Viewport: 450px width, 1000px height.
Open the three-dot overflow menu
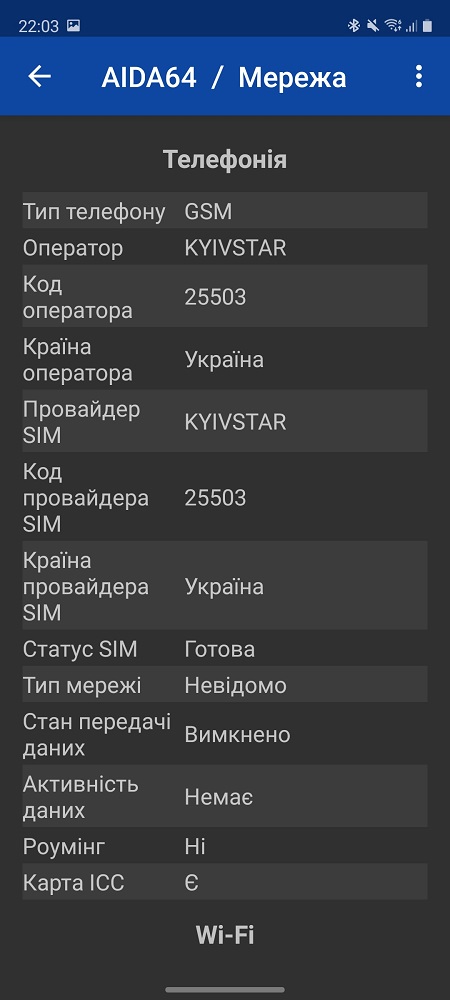[x=418, y=77]
